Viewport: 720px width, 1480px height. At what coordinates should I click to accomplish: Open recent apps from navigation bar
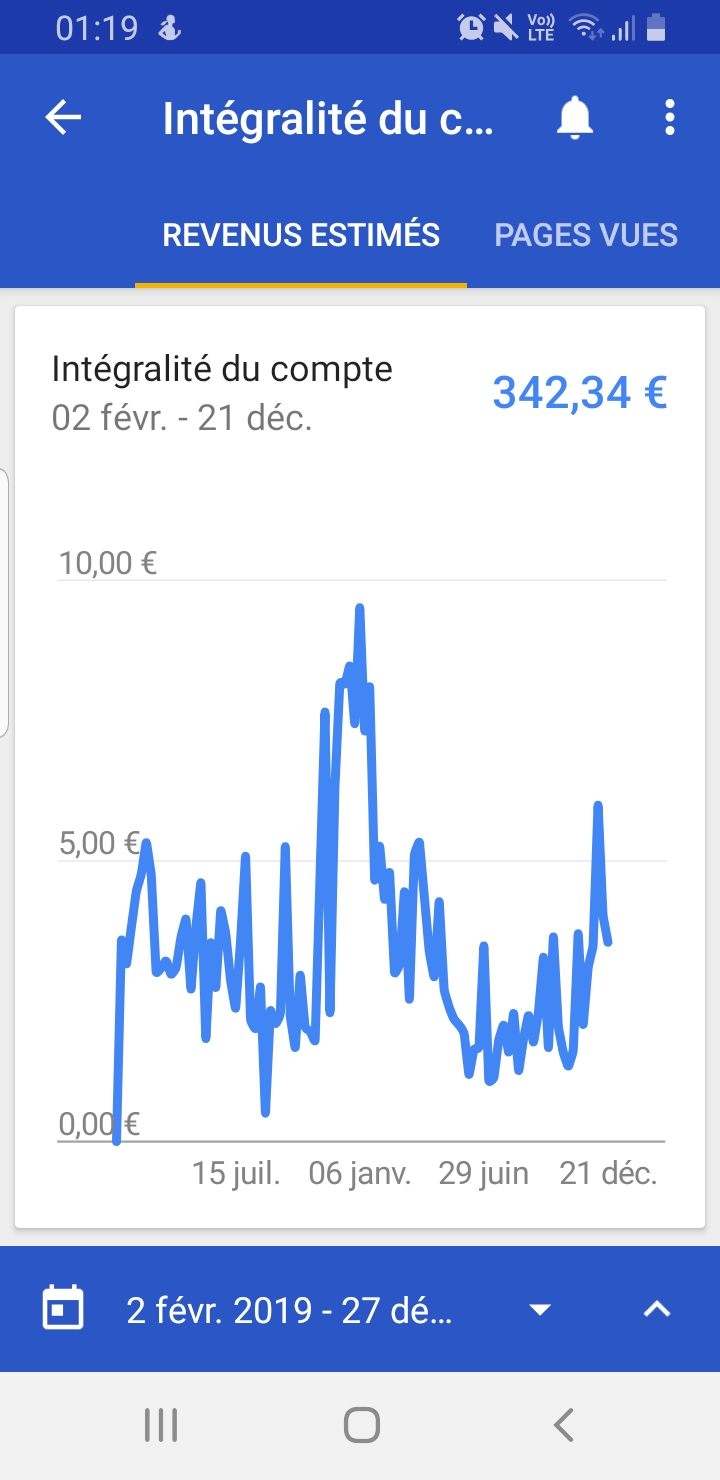pyautogui.click(x=161, y=1425)
